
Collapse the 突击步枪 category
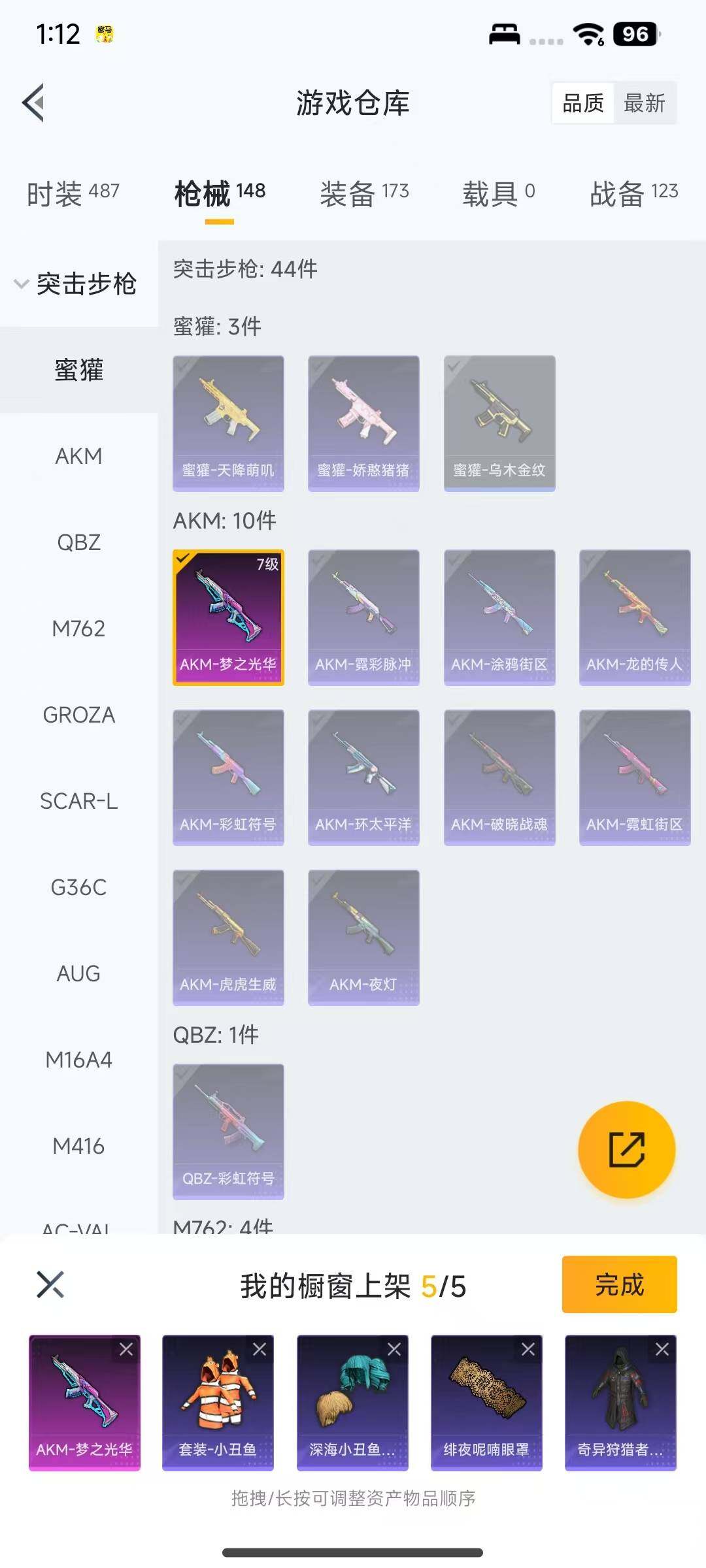76,284
